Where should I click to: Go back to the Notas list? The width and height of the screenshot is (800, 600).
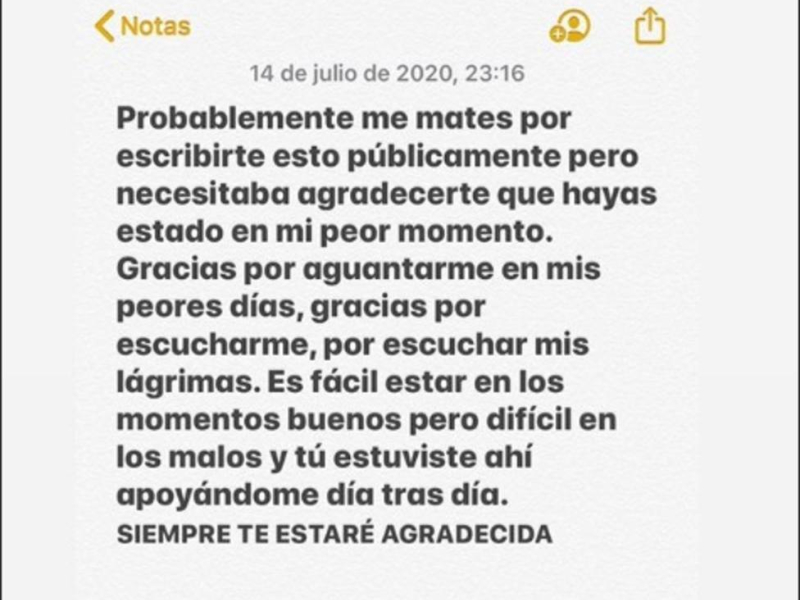click(142, 27)
